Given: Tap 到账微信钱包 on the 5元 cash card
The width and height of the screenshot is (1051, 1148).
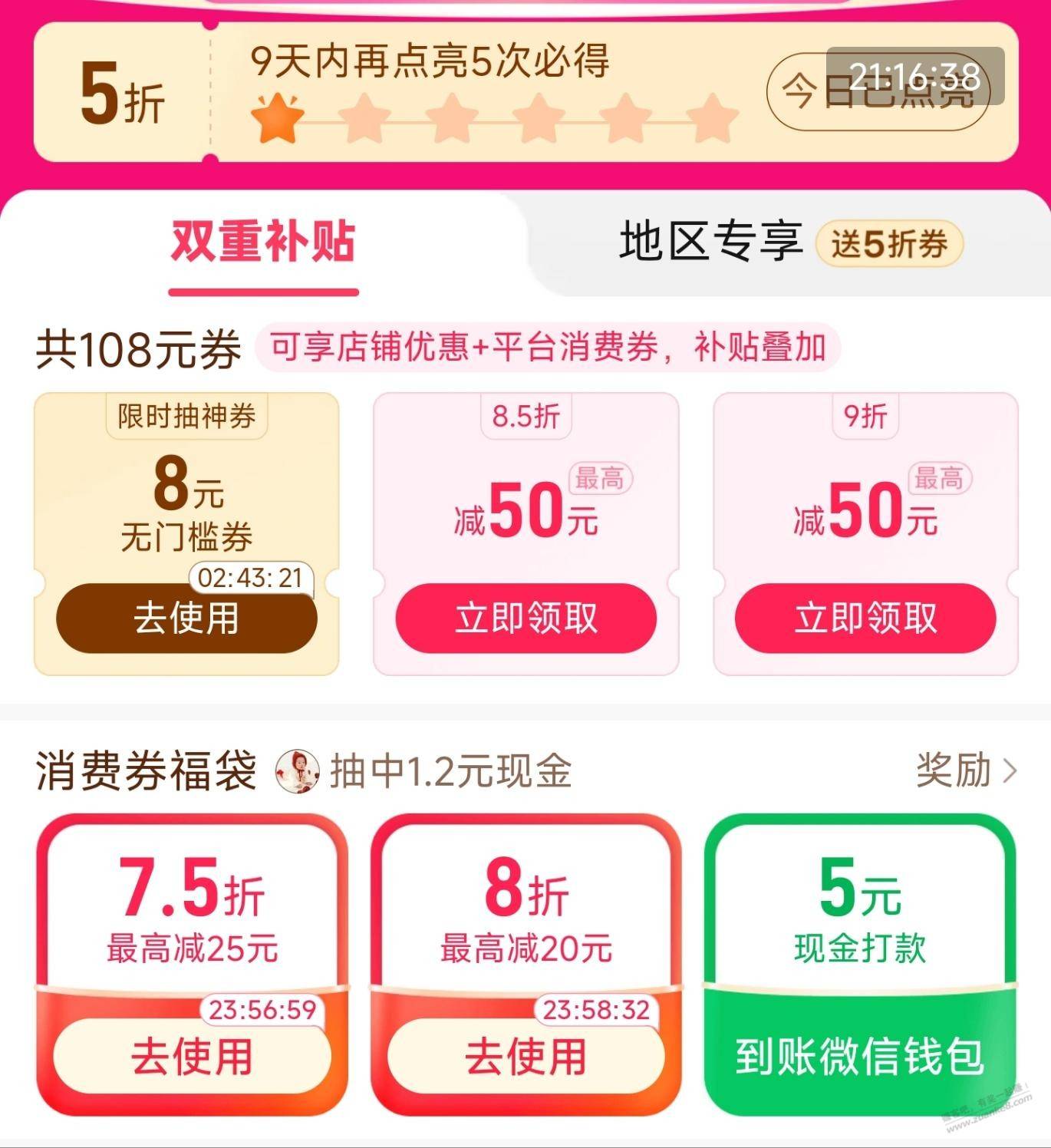Looking at the screenshot, I should pyautogui.click(x=859, y=1056).
